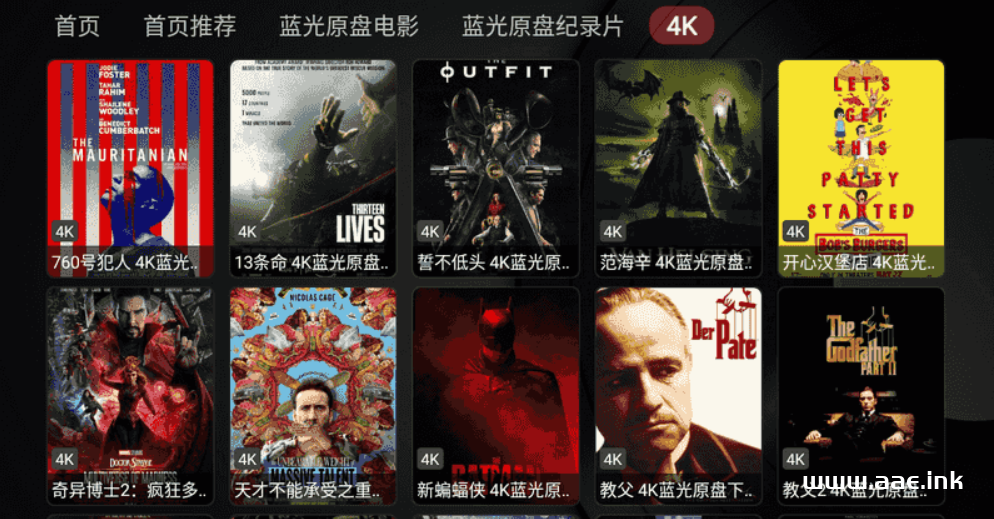Viewport: 994px width, 519px height.
Task: Open the movie 760号犯人 4K
Action: [x=130, y=168]
